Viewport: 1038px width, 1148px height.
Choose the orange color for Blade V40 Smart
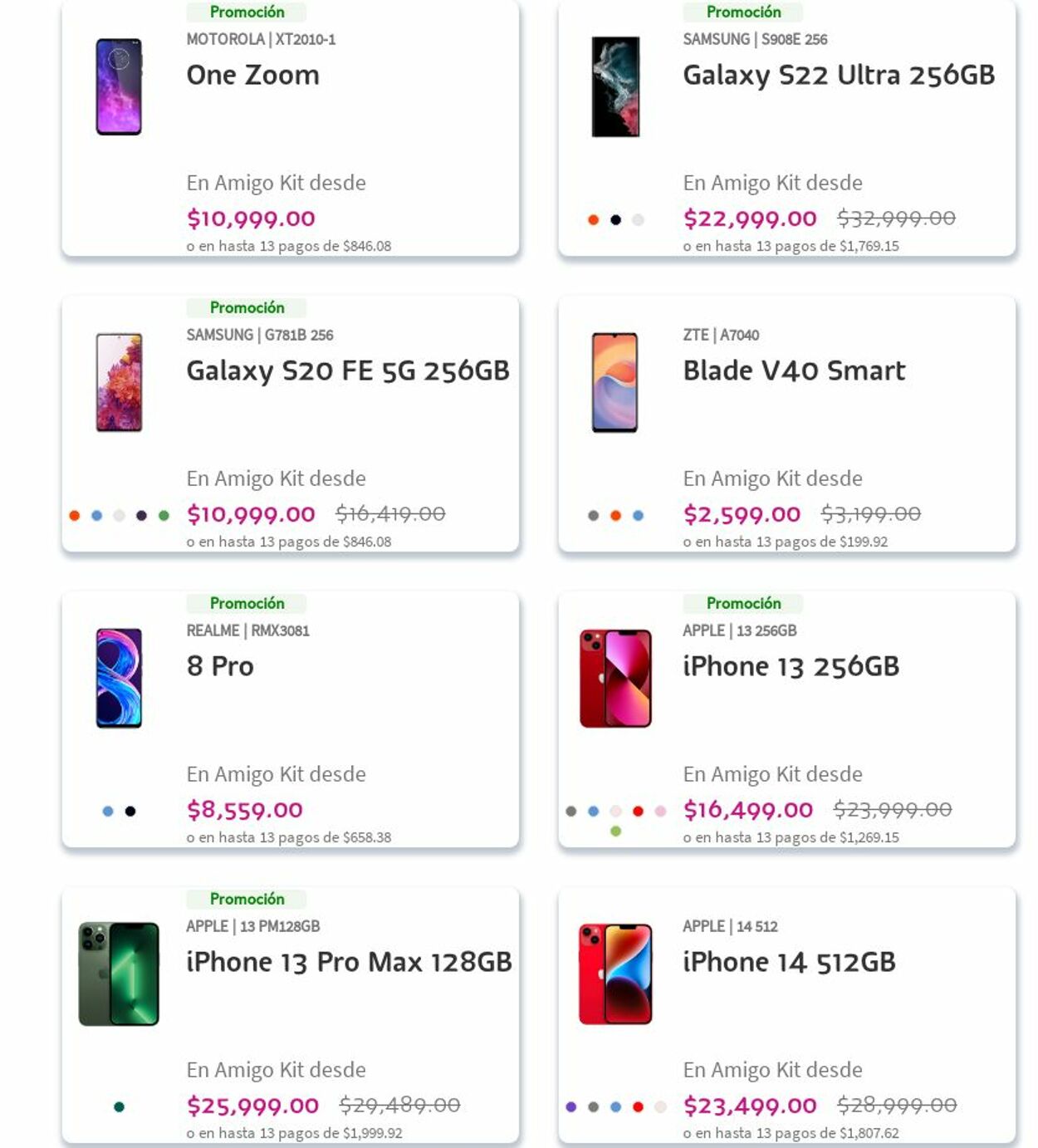[615, 516]
